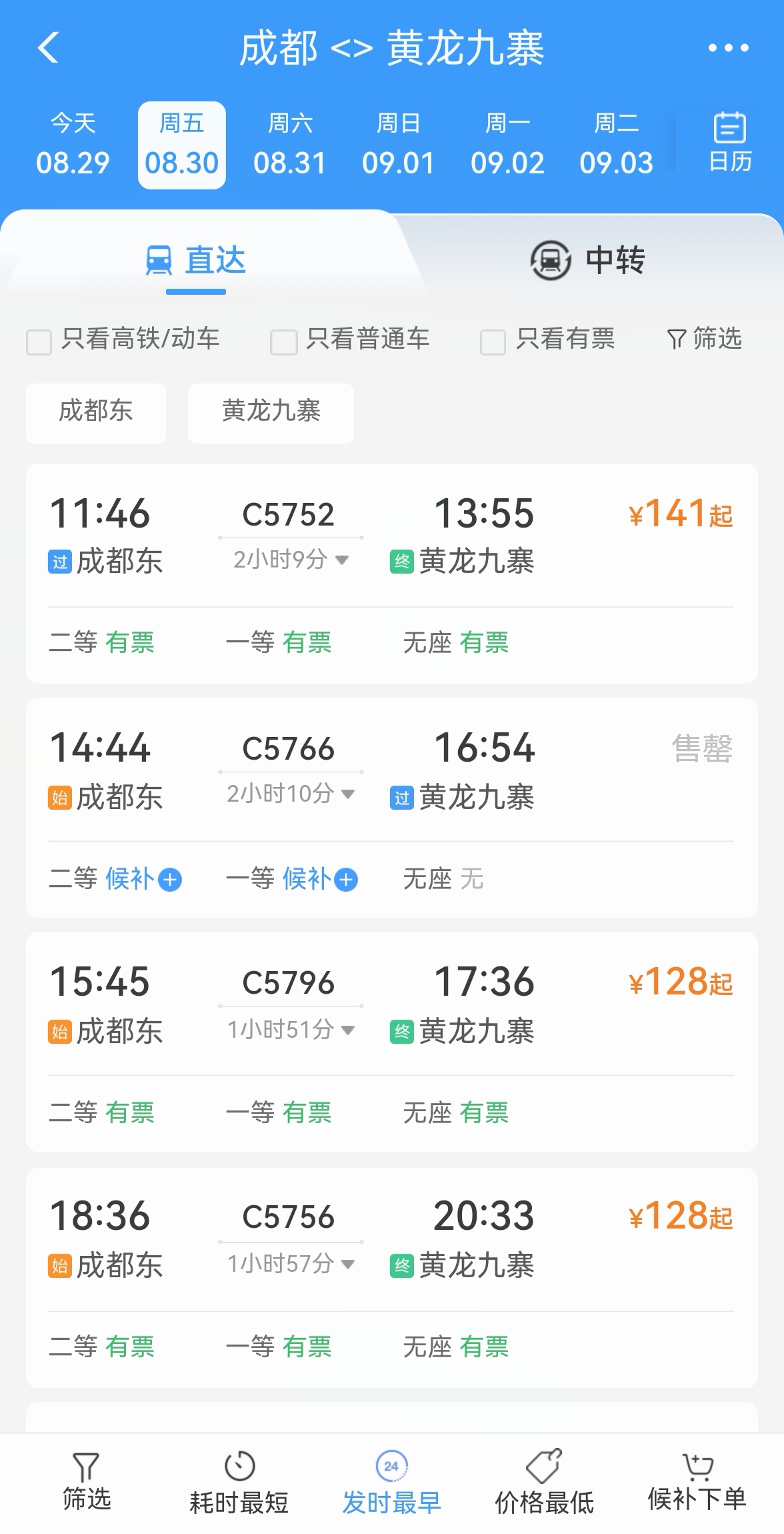Switch to the 中转 transfer tab
784x1534 pixels.
tap(587, 260)
